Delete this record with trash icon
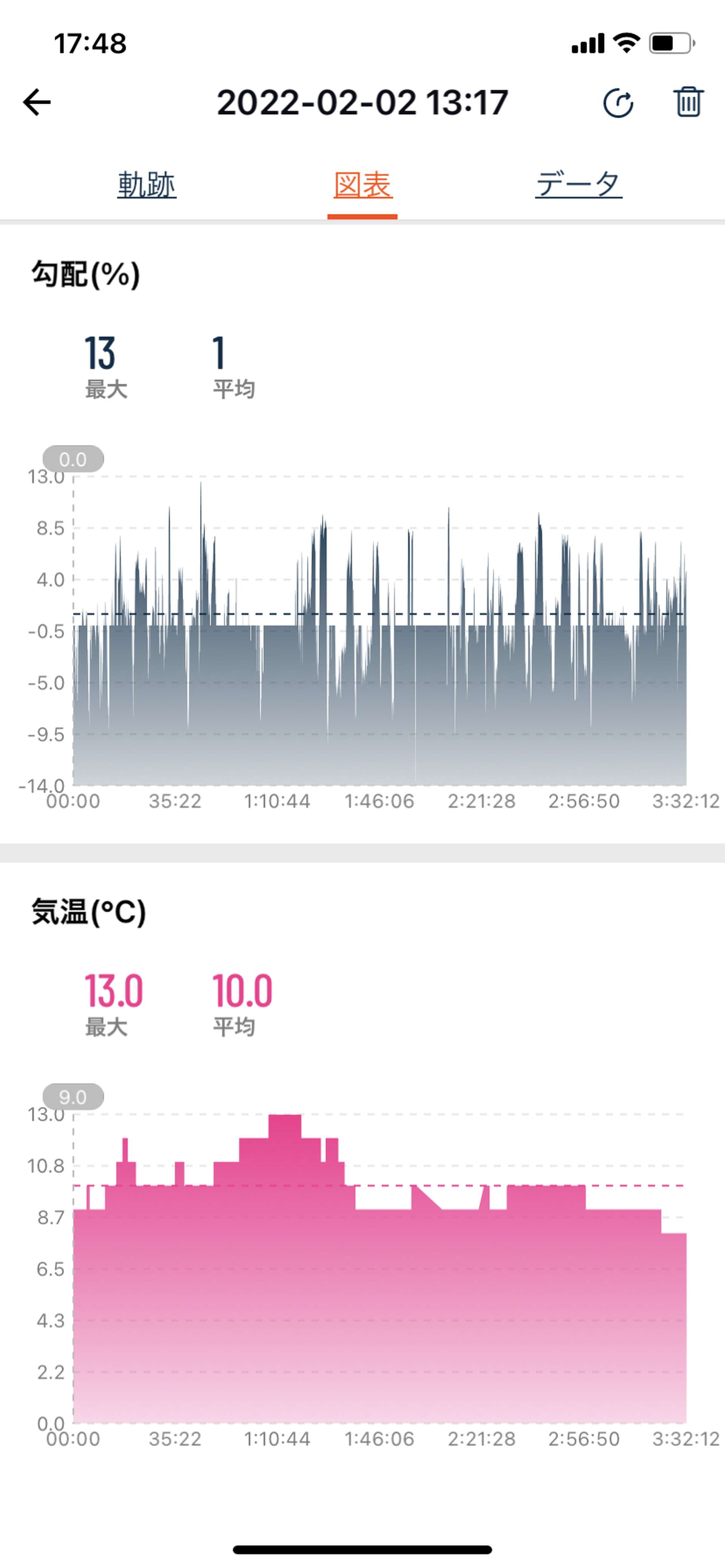 pos(688,102)
